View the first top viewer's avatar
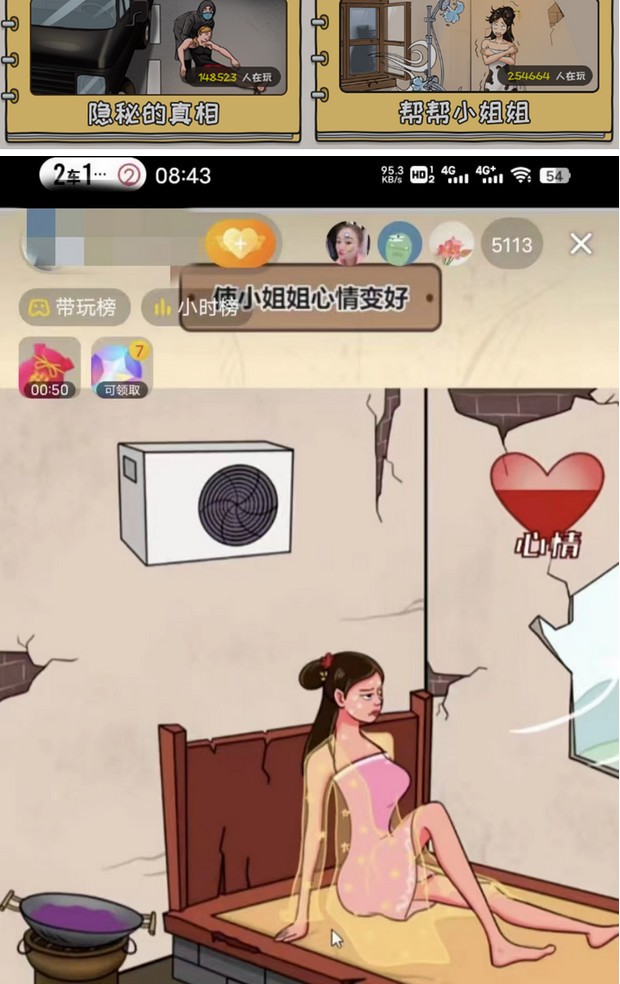 pos(348,244)
